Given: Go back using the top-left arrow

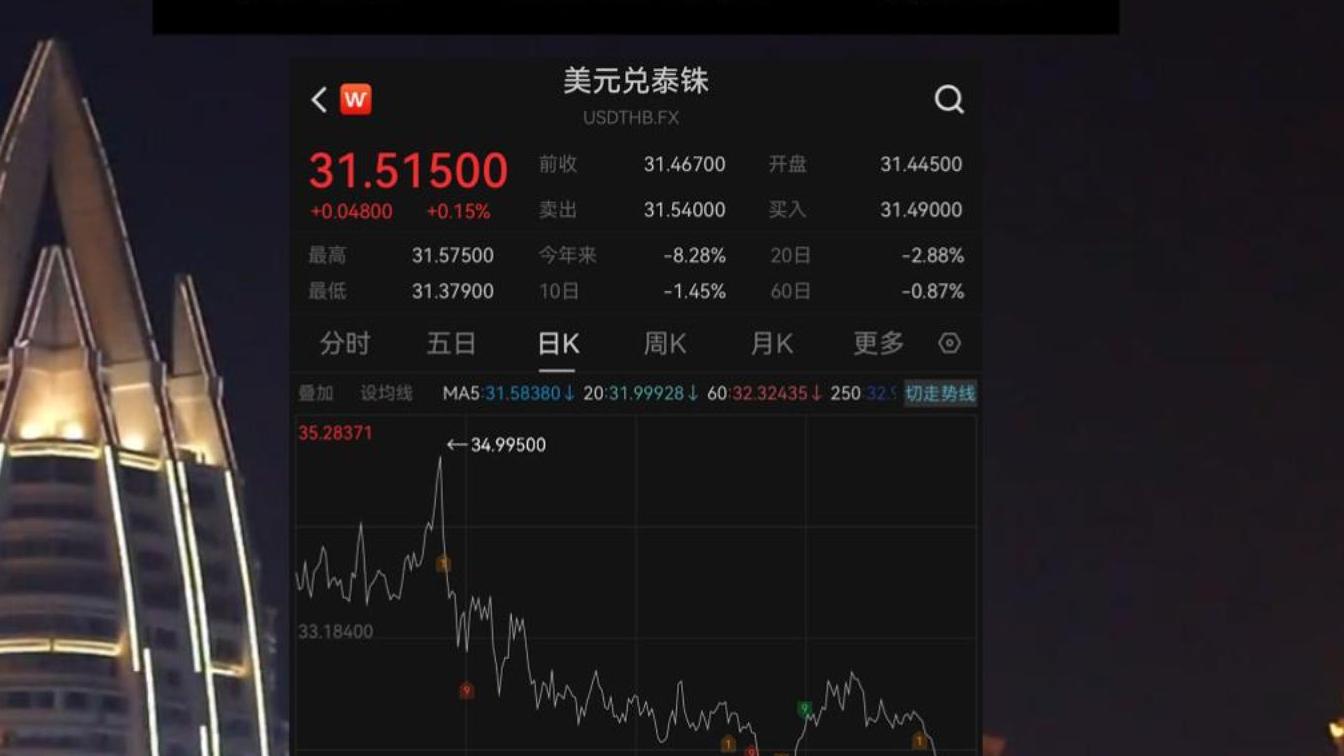Looking at the screenshot, I should 319,99.
